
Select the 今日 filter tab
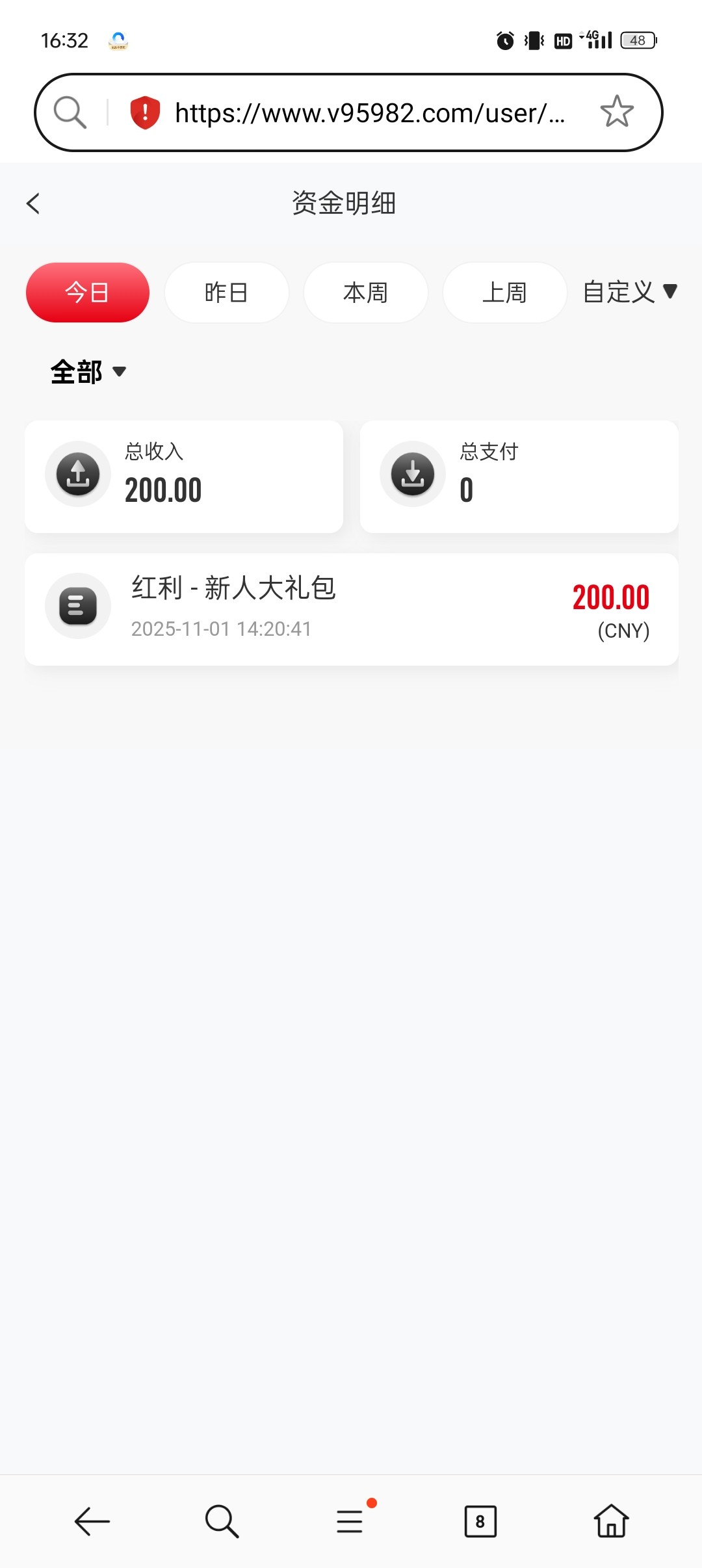coord(88,293)
